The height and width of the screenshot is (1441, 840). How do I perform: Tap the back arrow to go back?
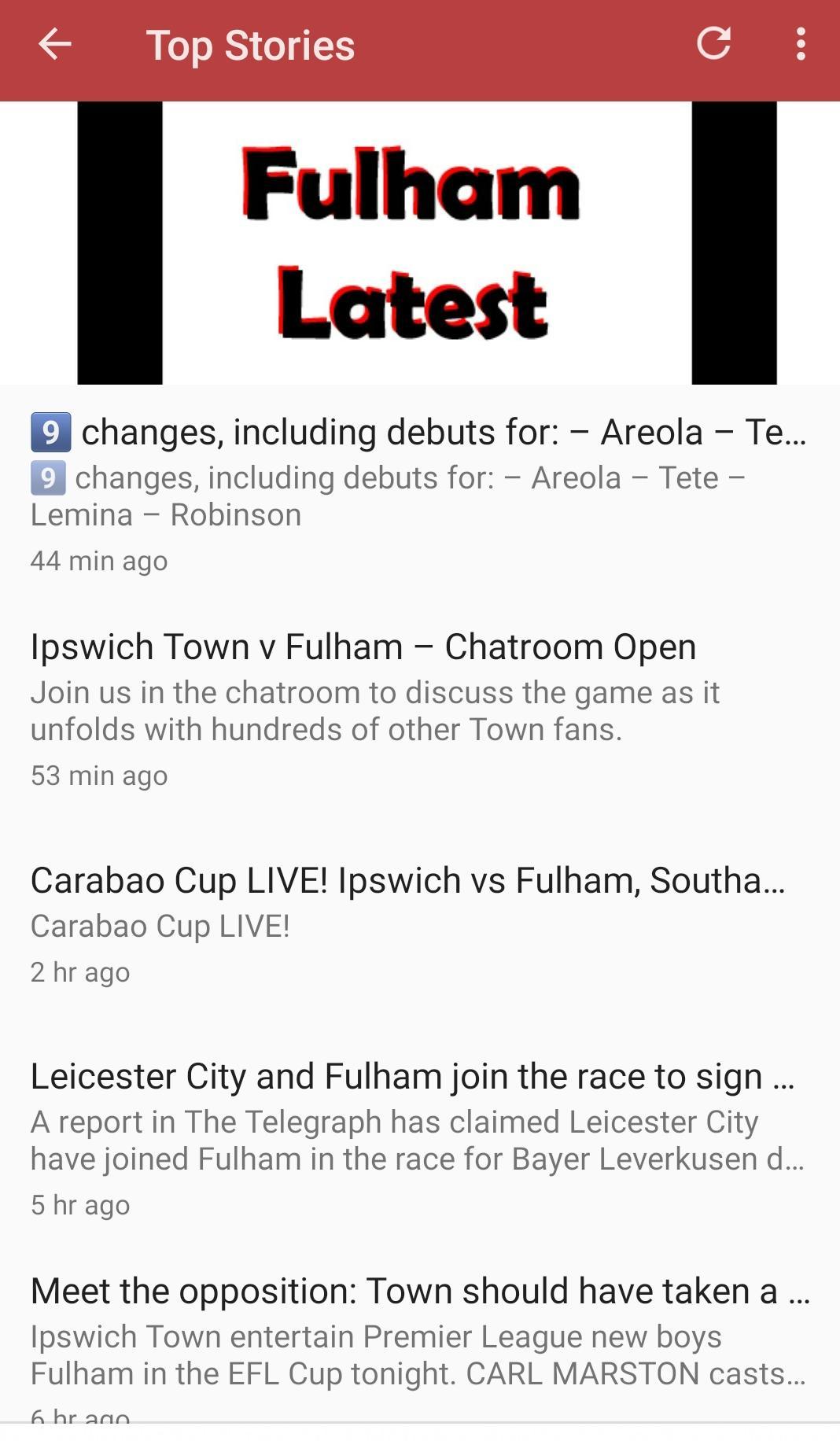pyautogui.click(x=53, y=45)
